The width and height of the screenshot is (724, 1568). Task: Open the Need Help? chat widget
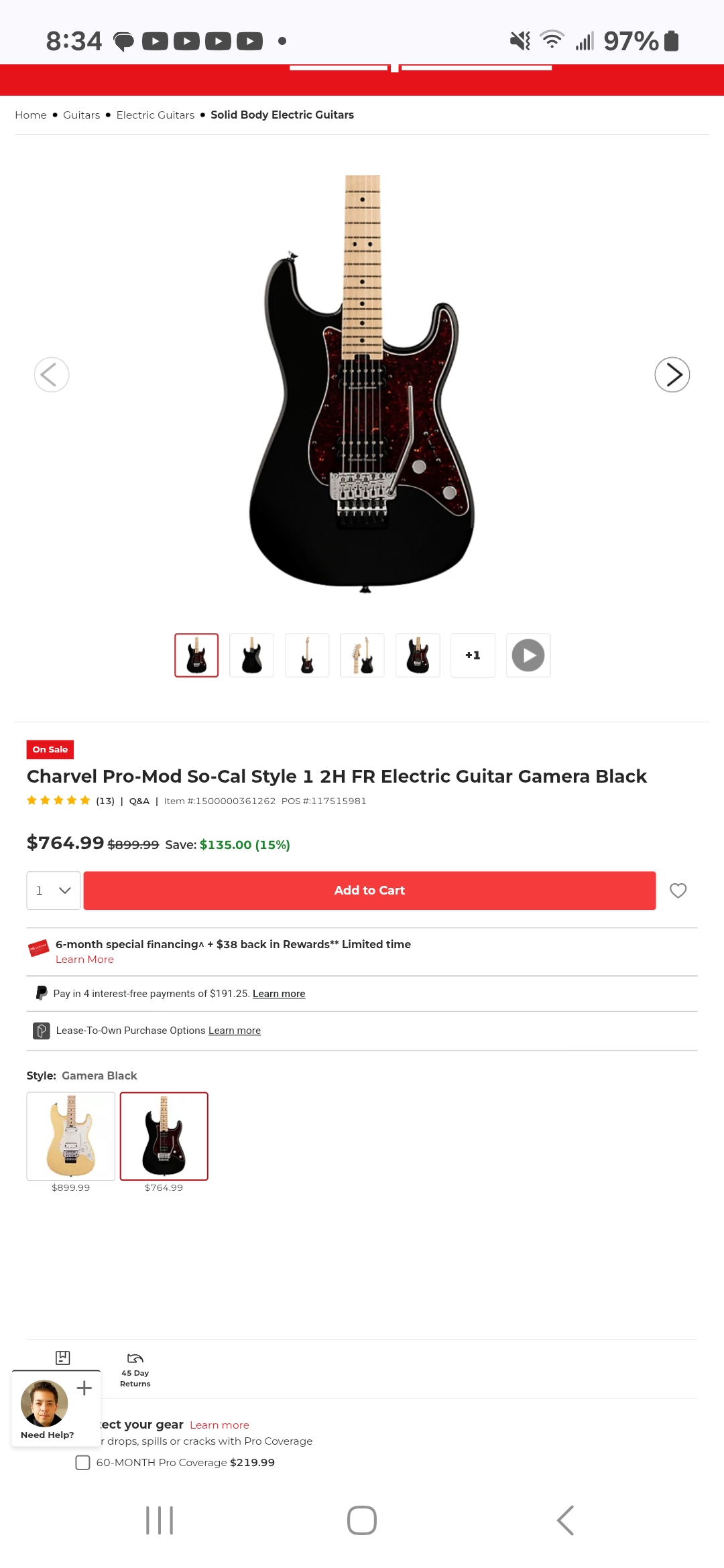click(x=47, y=1409)
